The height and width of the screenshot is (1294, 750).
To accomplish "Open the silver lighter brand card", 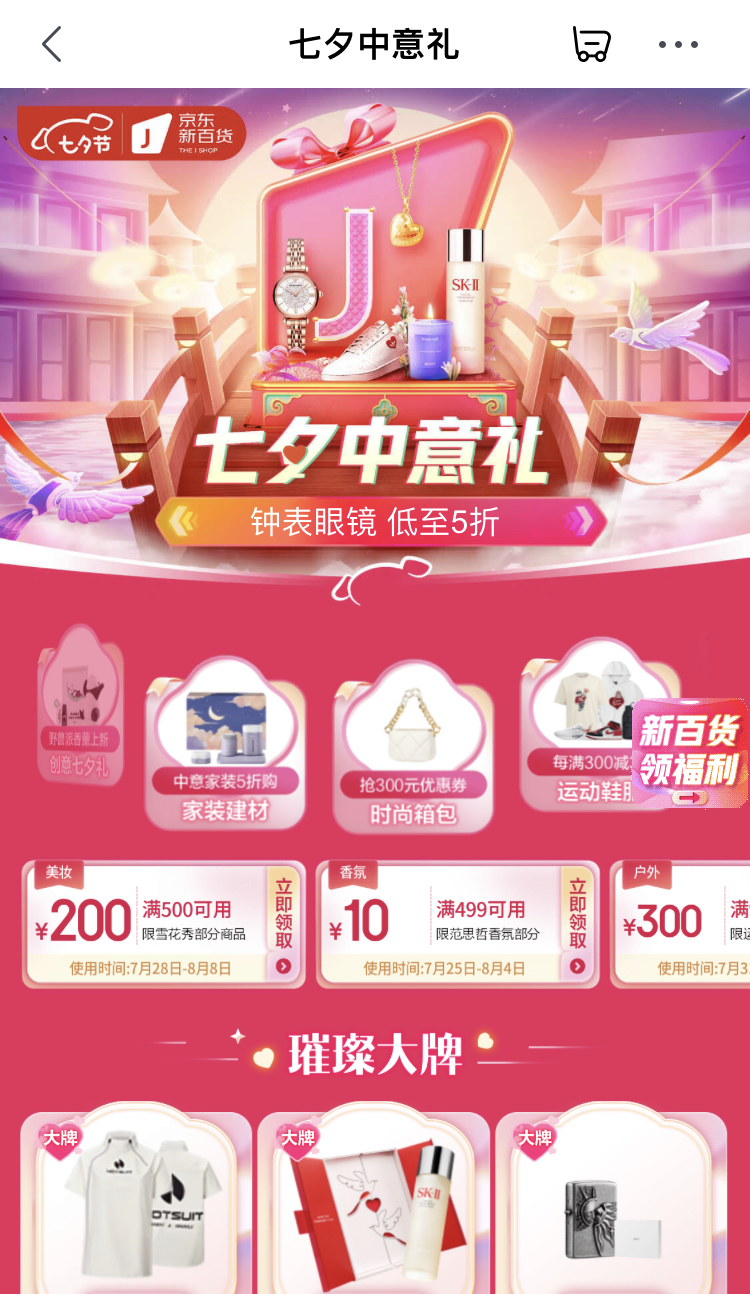I will click(610, 1205).
